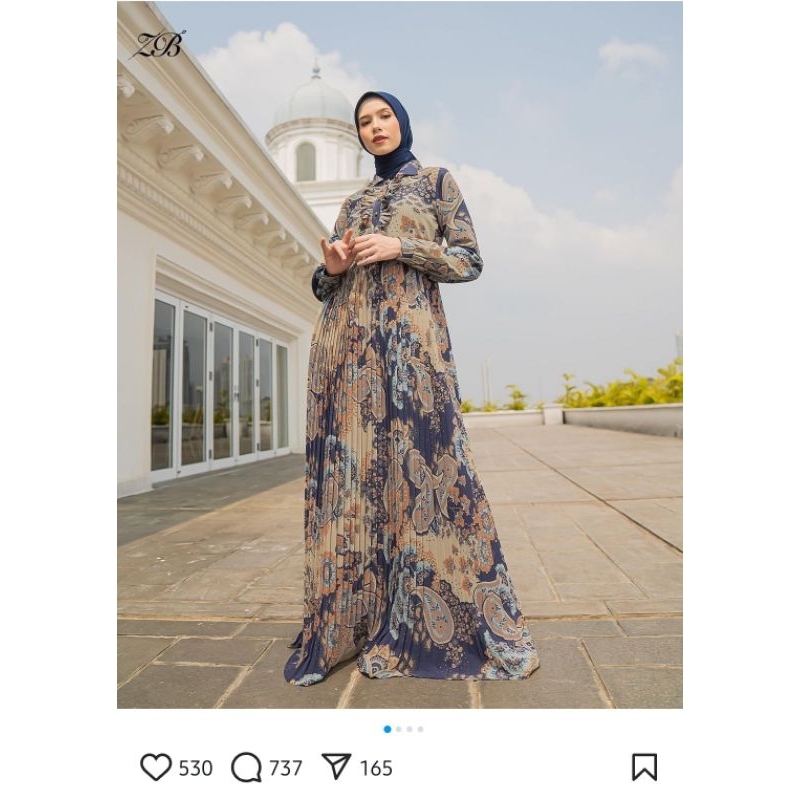The width and height of the screenshot is (800, 800).
Task: Open the comments on this post
Action: point(246,767)
